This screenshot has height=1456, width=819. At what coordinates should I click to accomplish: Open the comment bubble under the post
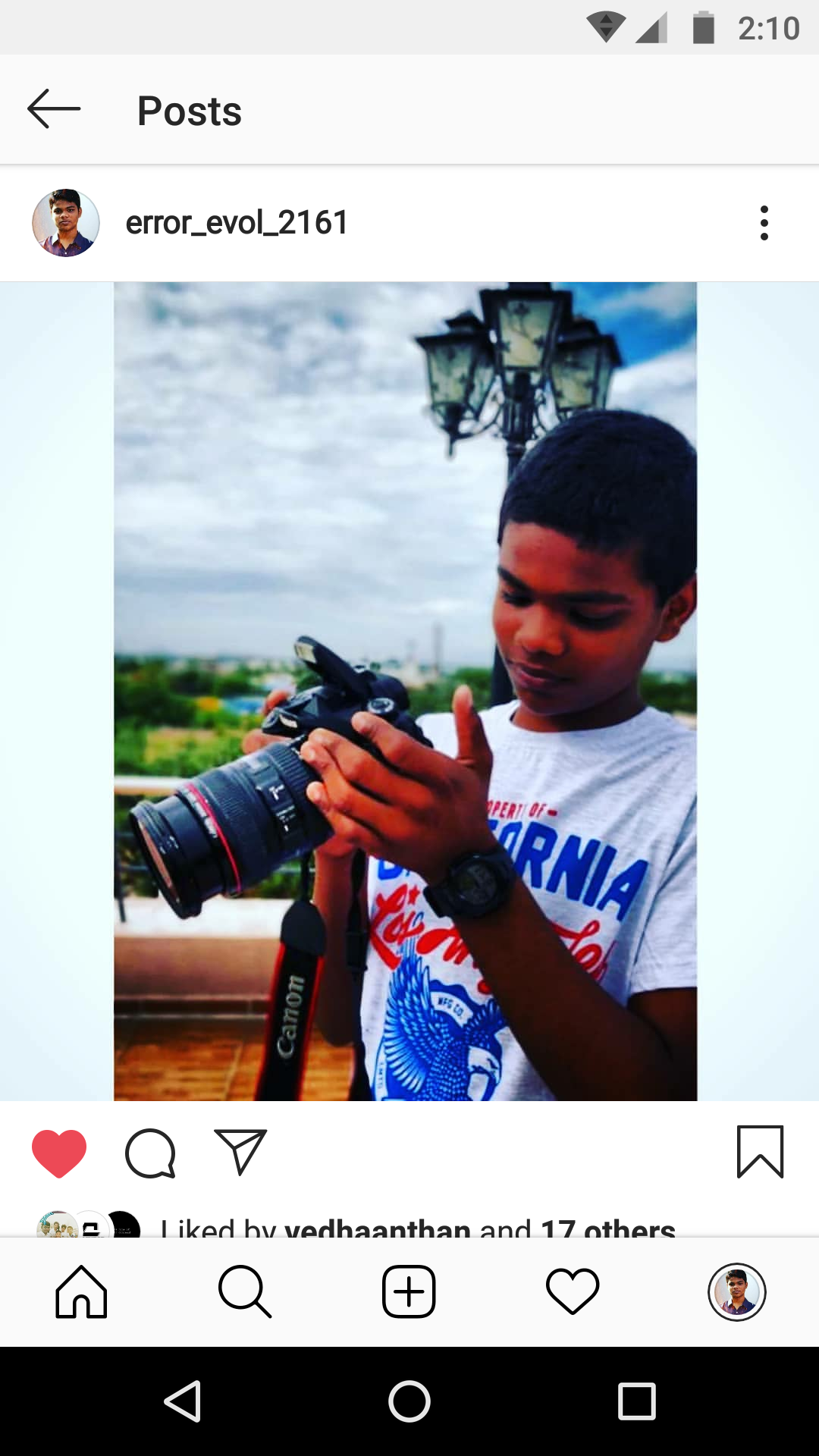[x=150, y=1153]
